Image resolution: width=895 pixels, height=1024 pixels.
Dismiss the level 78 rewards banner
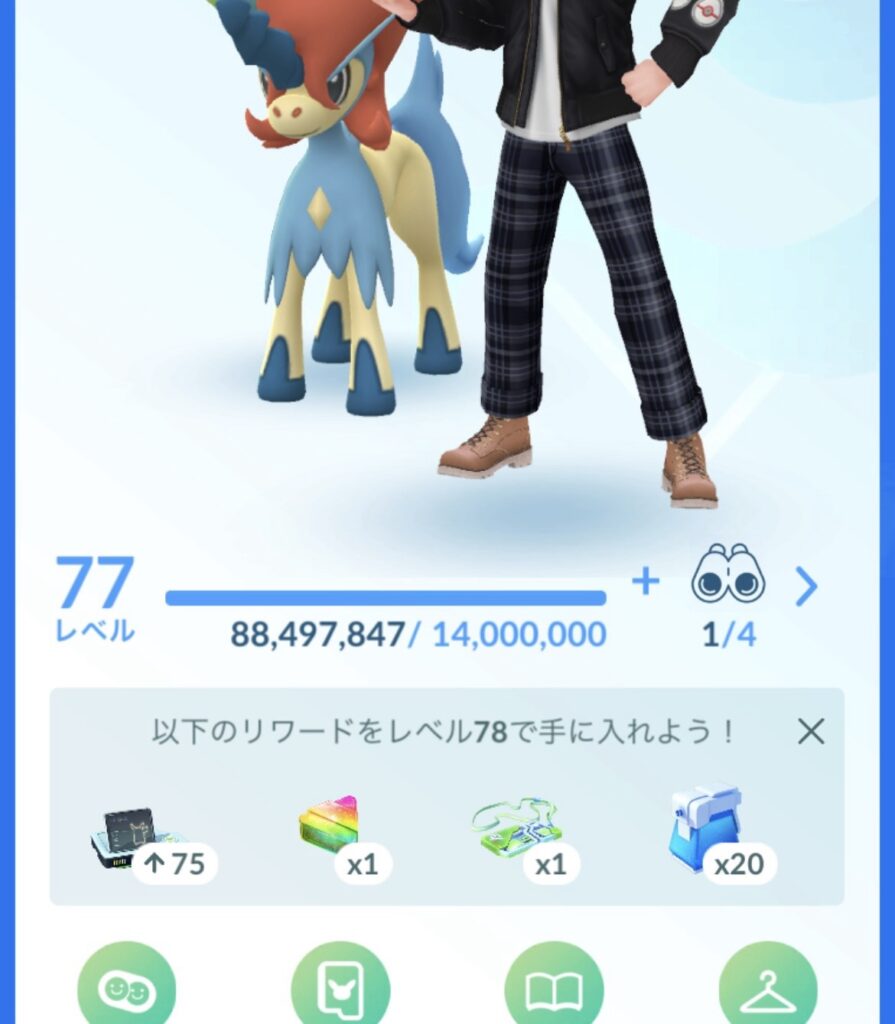pyautogui.click(x=811, y=732)
